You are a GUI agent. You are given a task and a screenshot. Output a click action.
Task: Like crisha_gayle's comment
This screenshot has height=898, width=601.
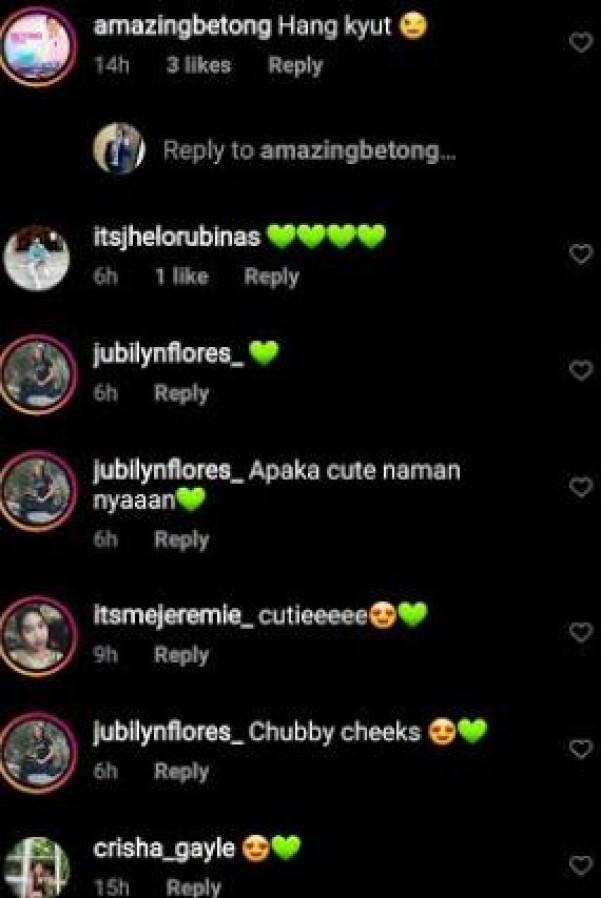point(580,864)
